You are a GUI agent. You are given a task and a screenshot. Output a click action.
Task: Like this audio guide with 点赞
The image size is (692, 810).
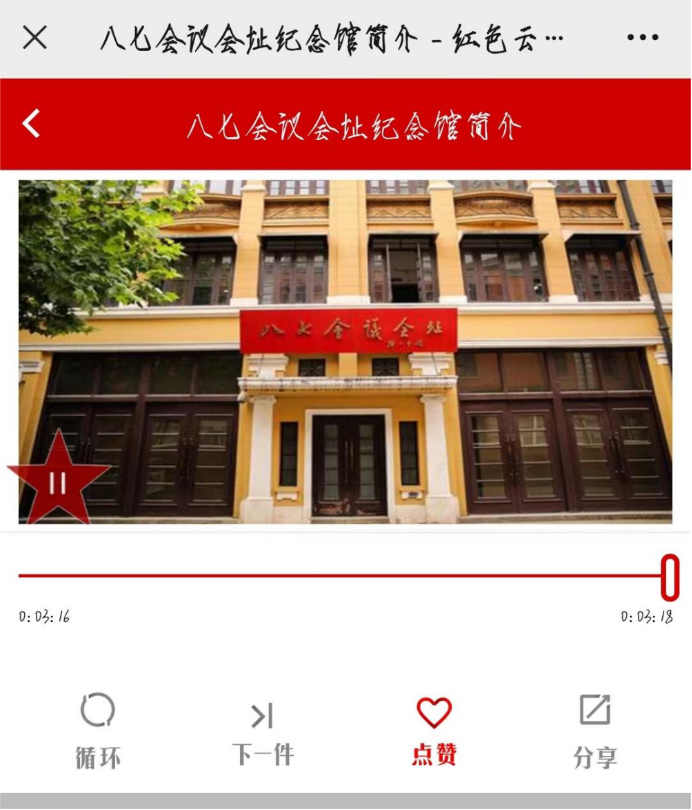pos(434,730)
